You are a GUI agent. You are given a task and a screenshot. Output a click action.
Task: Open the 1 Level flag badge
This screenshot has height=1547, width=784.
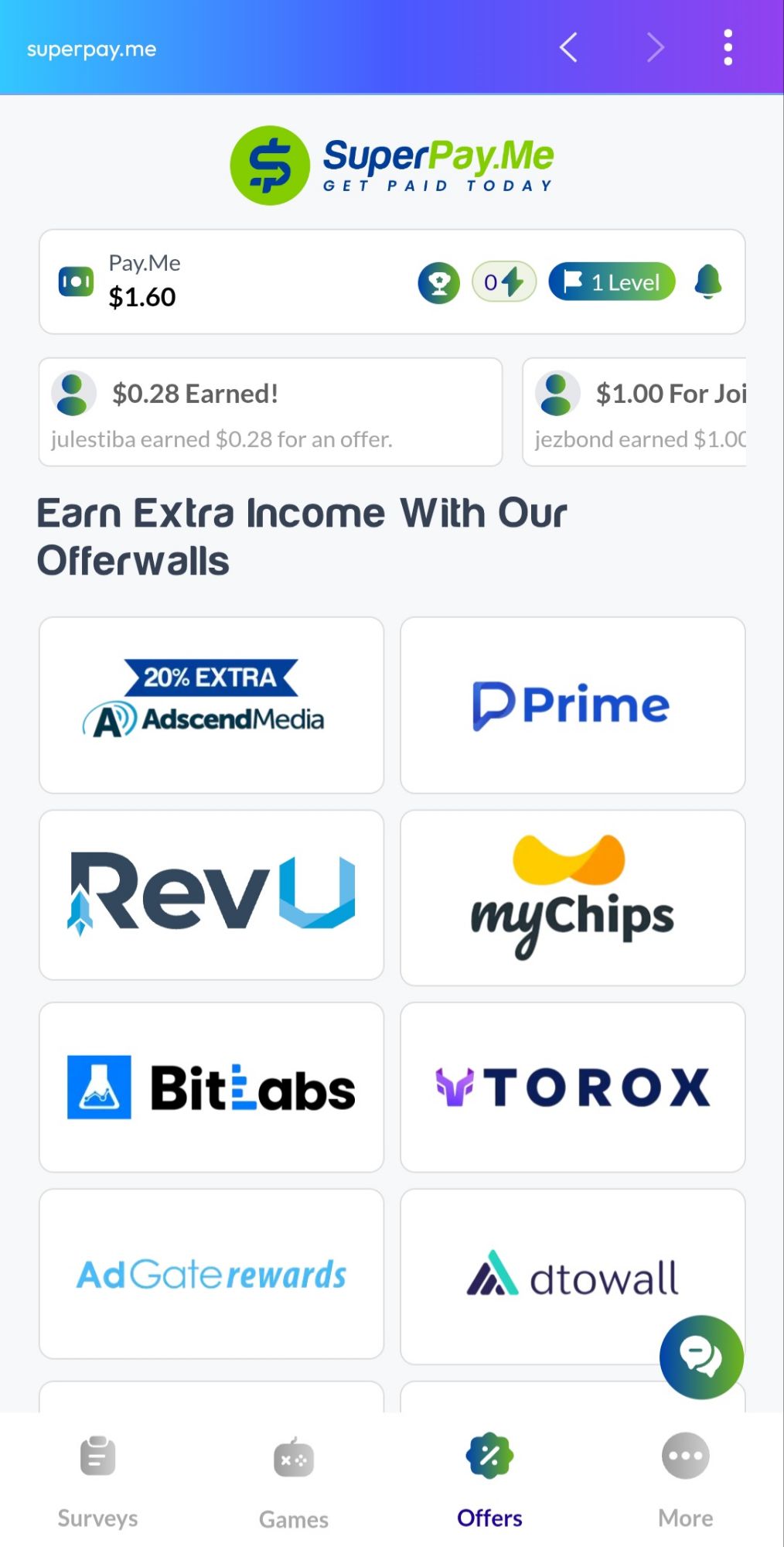(611, 282)
